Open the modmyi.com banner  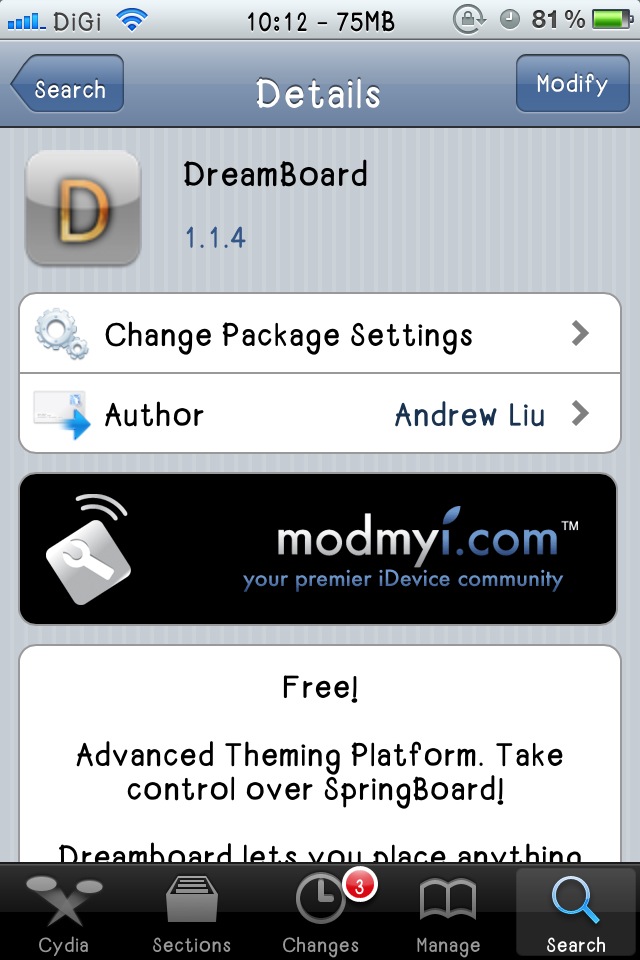pos(319,549)
